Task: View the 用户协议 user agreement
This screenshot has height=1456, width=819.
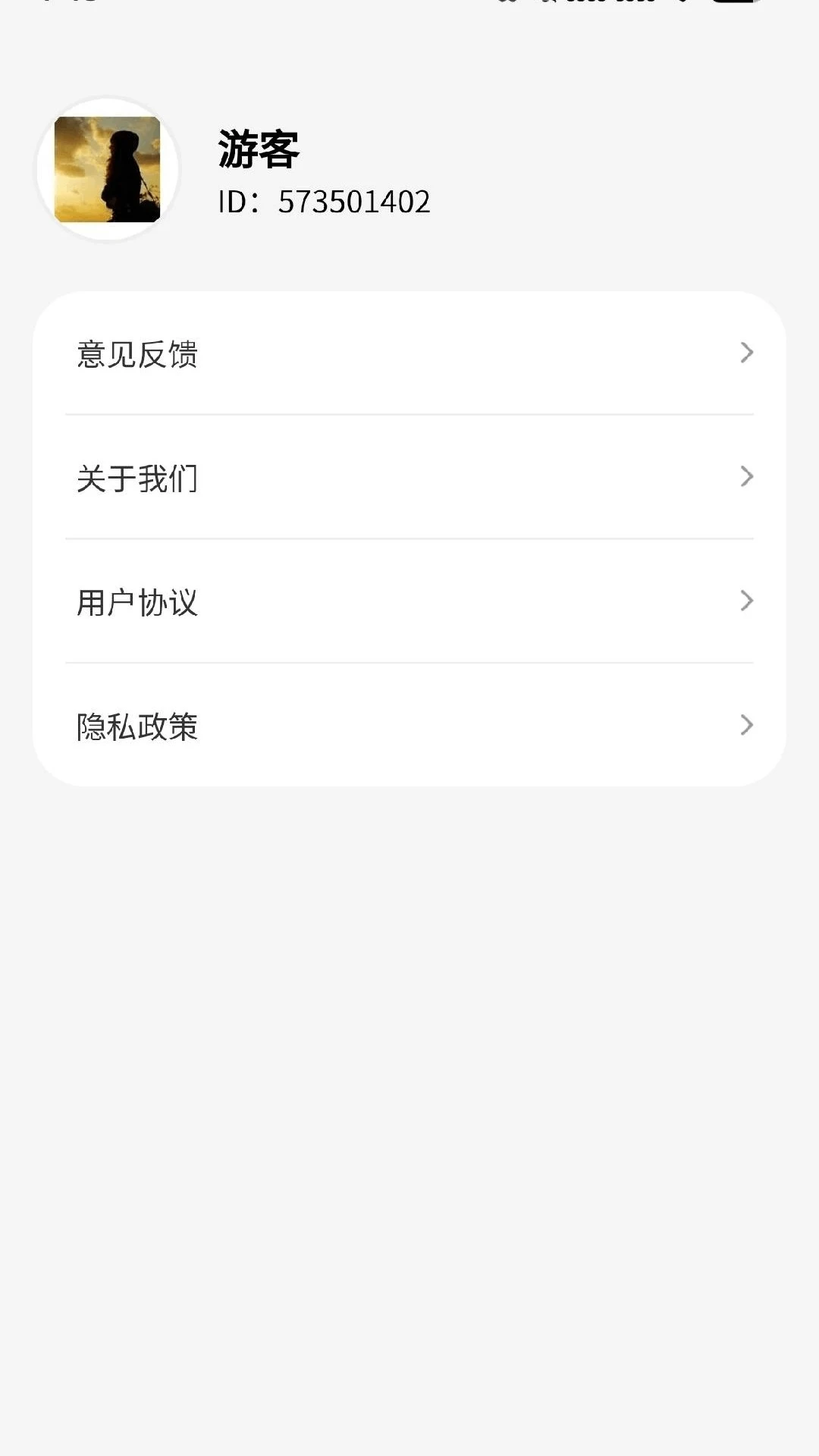Action: 409,602
